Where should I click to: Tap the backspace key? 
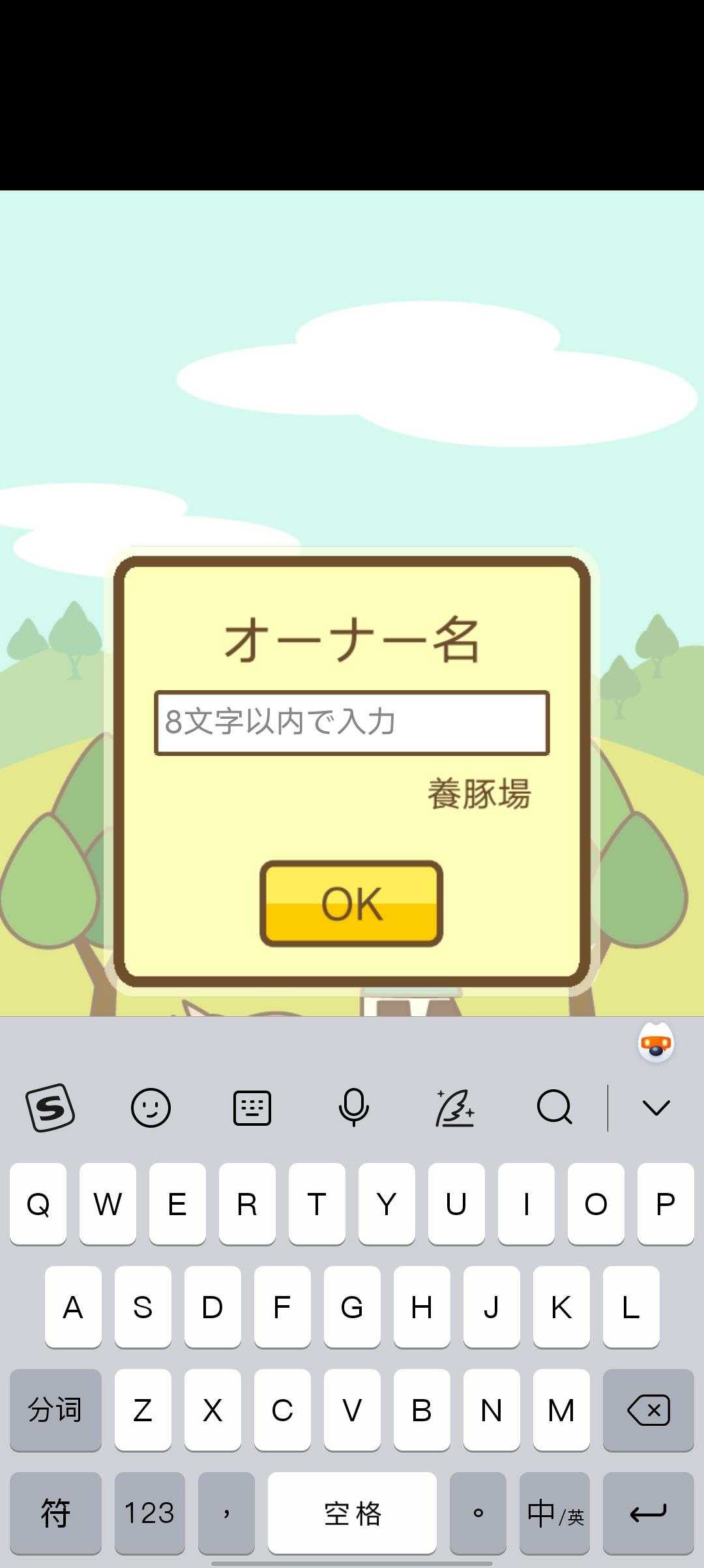pyautogui.click(x=648, y=1410)
